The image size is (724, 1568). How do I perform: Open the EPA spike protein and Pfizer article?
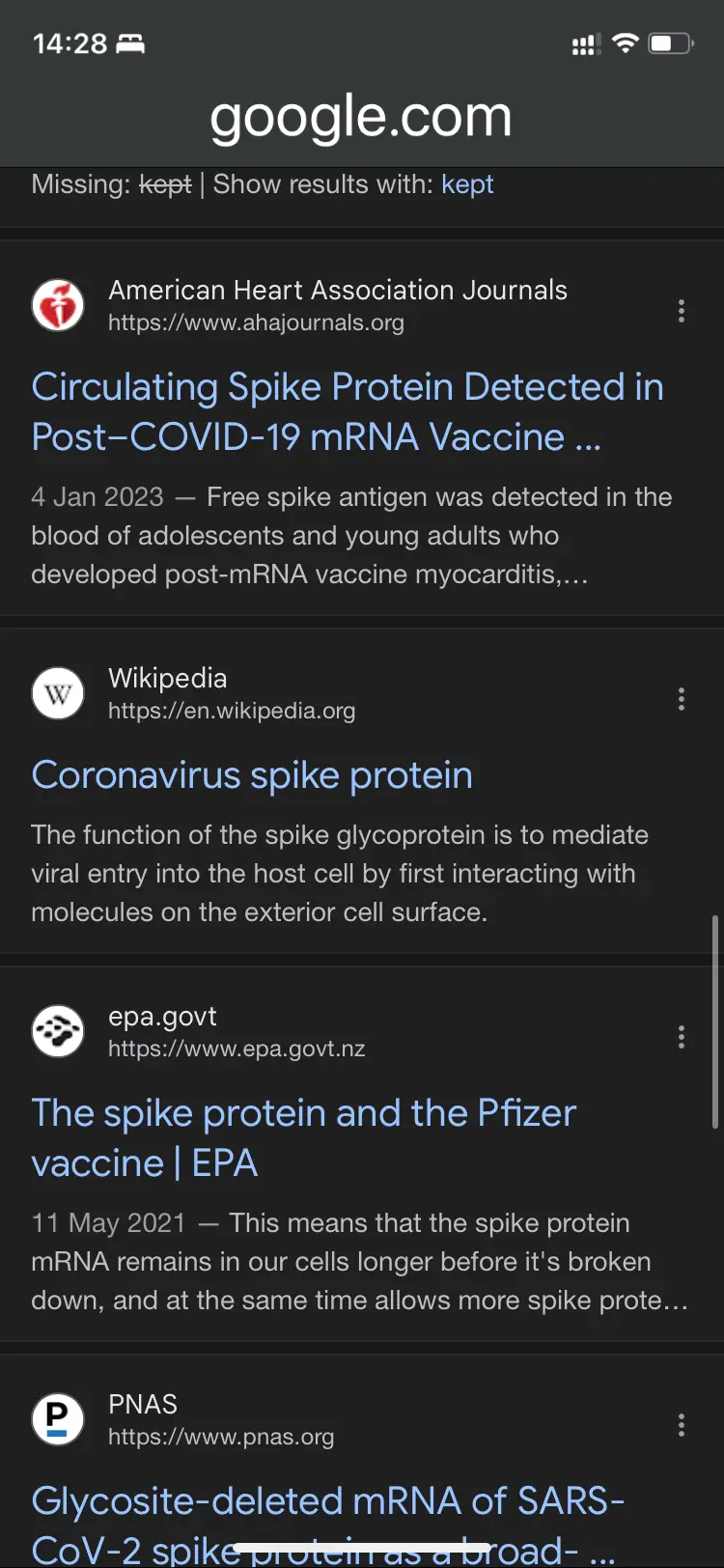[x=304, y=1138]
